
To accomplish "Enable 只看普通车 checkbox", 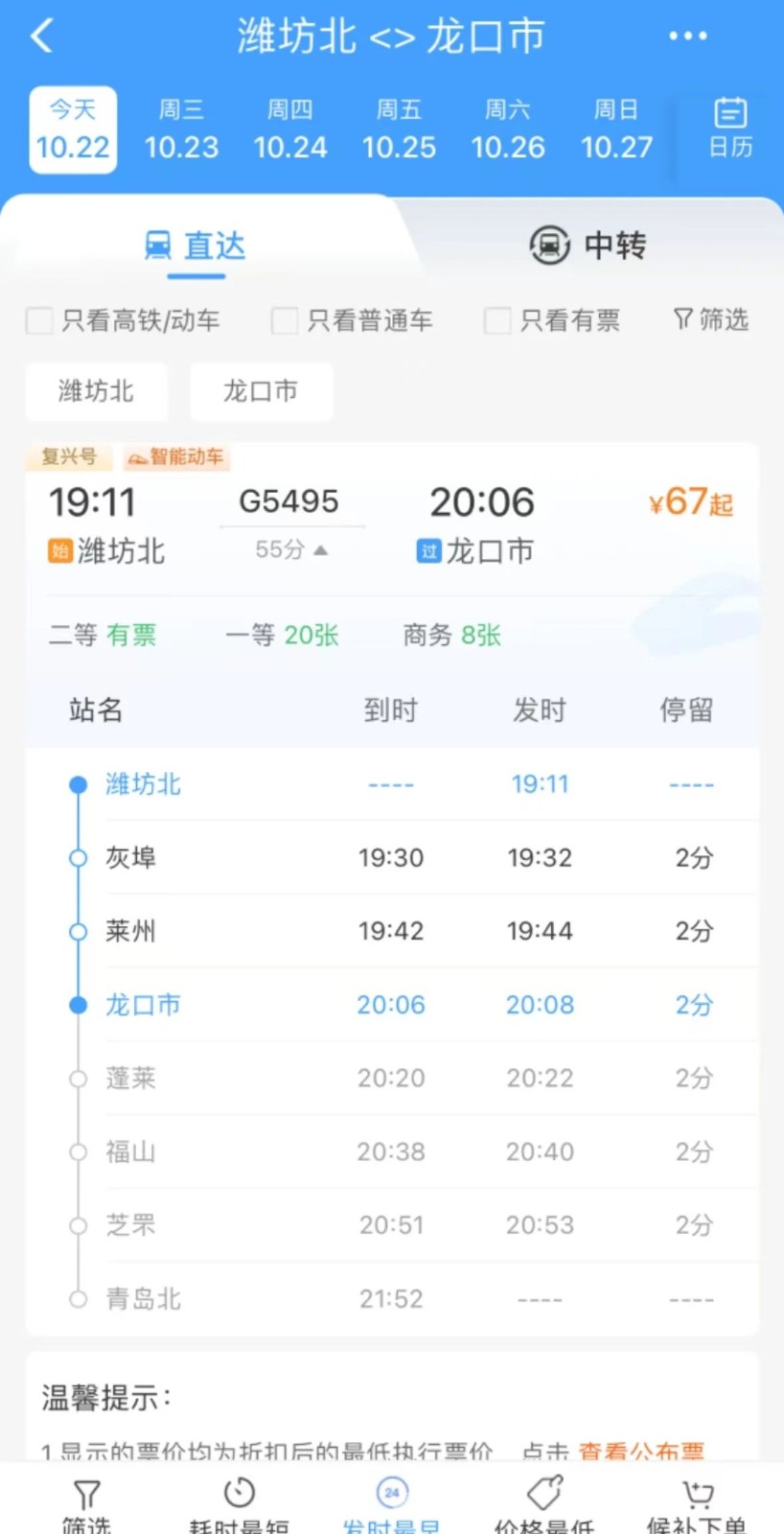I will coord(285,320).
